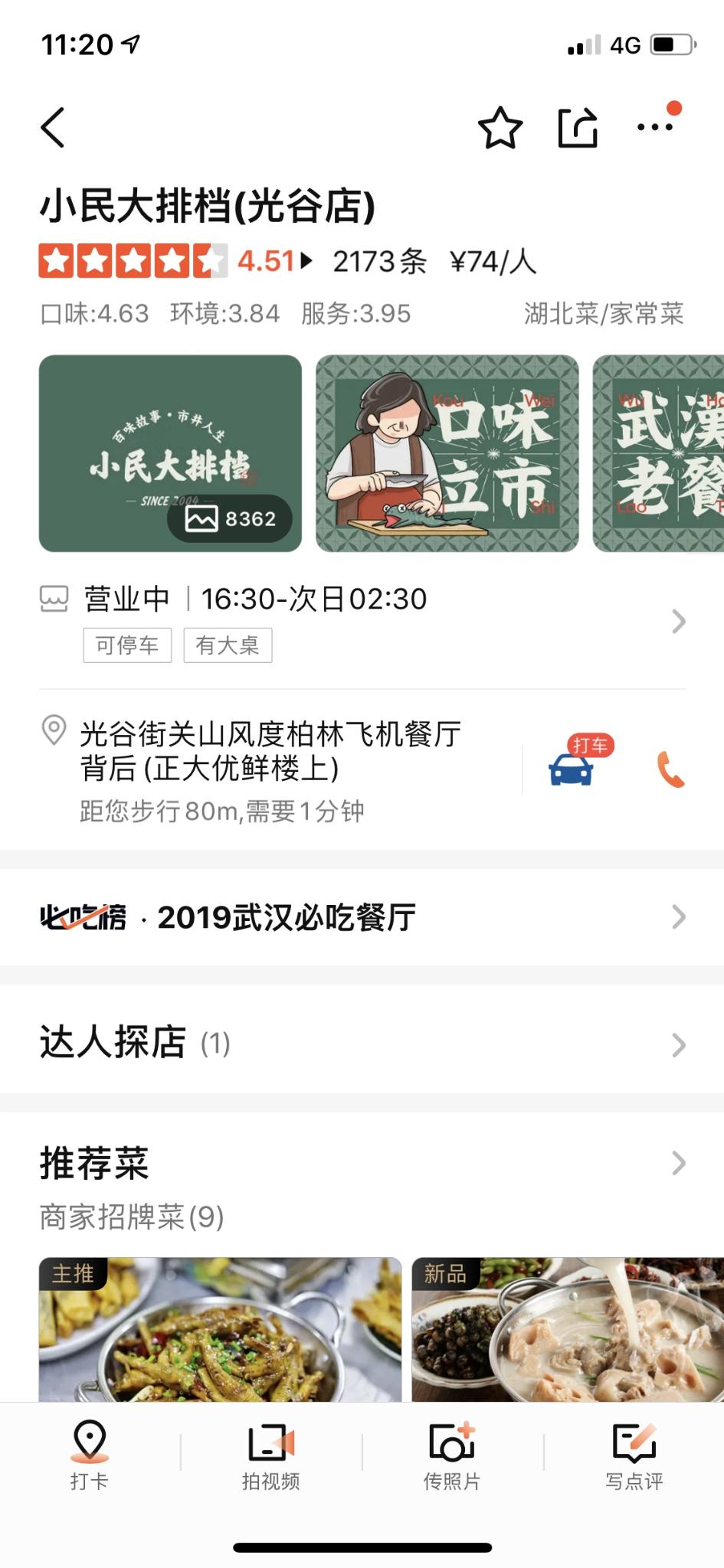Go back to the previous page
This screenshot has width=724, height=1568.
click(53, 127)
